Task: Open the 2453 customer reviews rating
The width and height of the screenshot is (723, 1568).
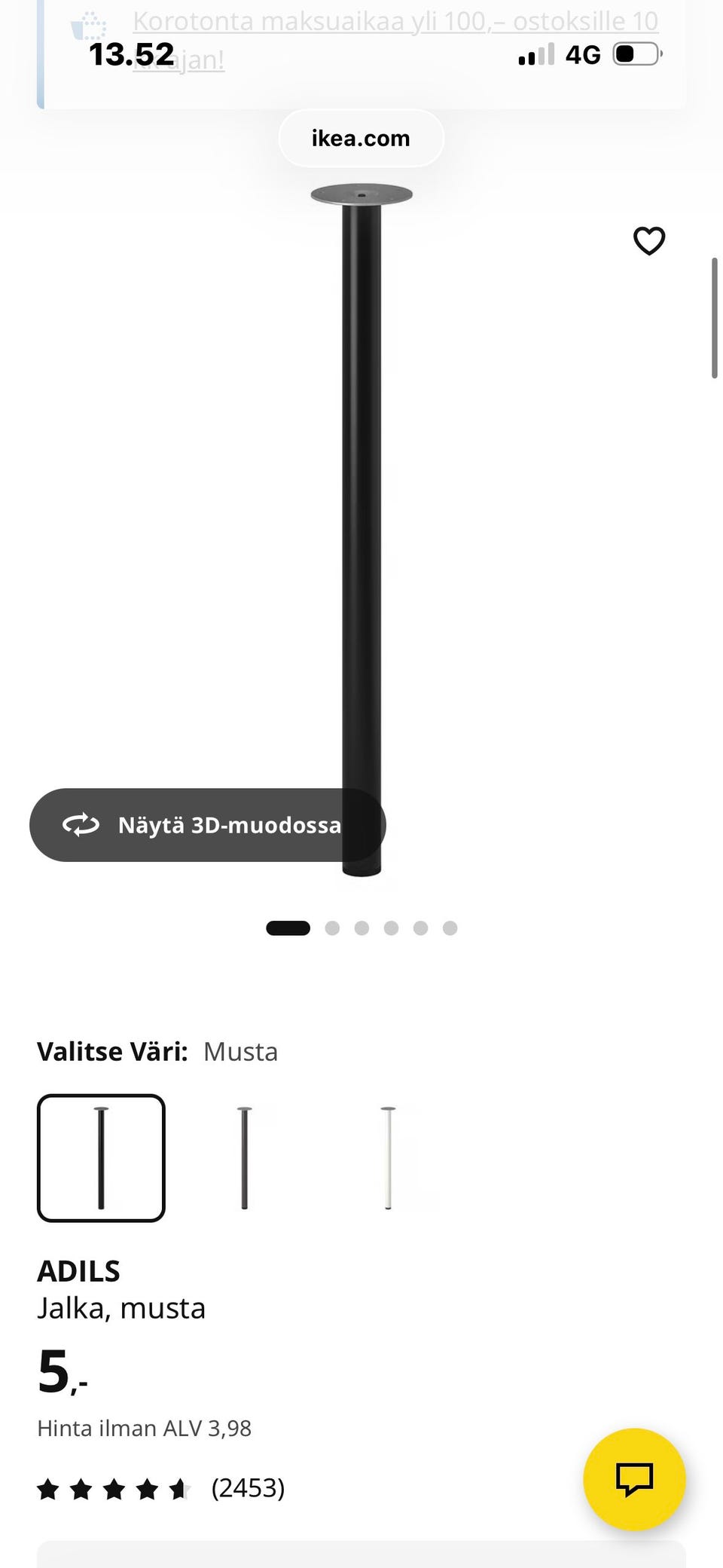Action: click(161, 1488)
